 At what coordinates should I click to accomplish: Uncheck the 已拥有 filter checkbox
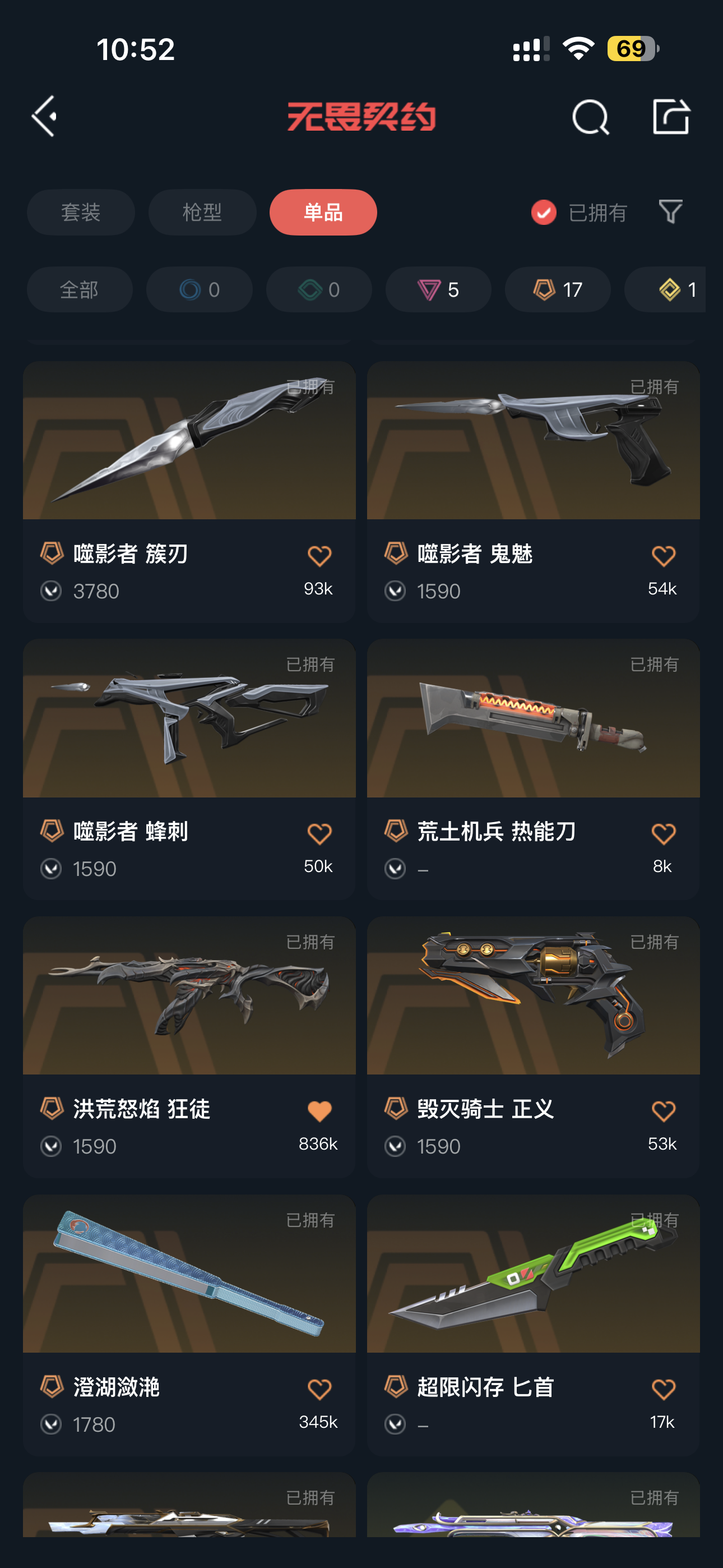[544, 213]
